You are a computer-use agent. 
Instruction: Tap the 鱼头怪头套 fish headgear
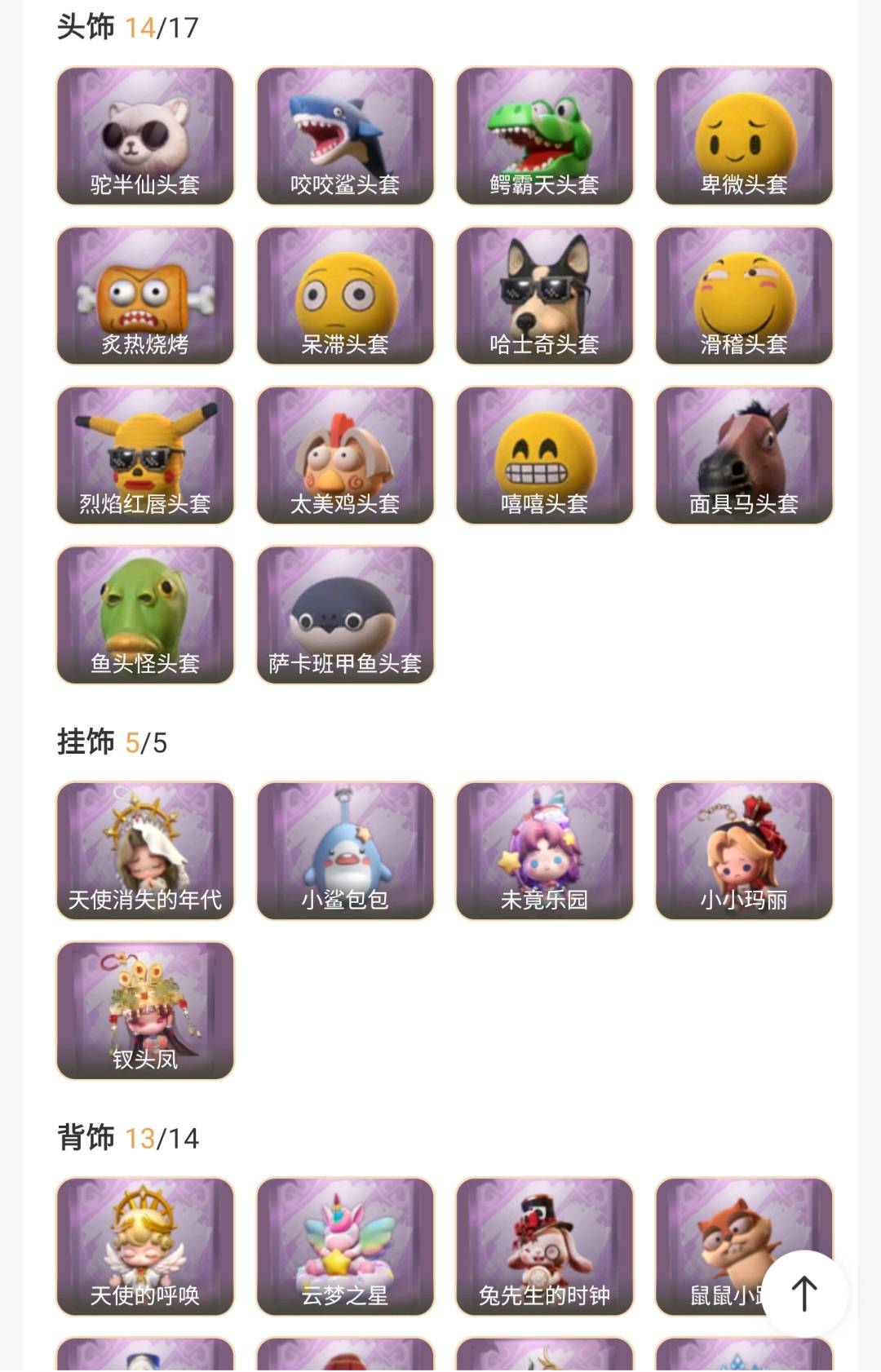tap(145, 614)
